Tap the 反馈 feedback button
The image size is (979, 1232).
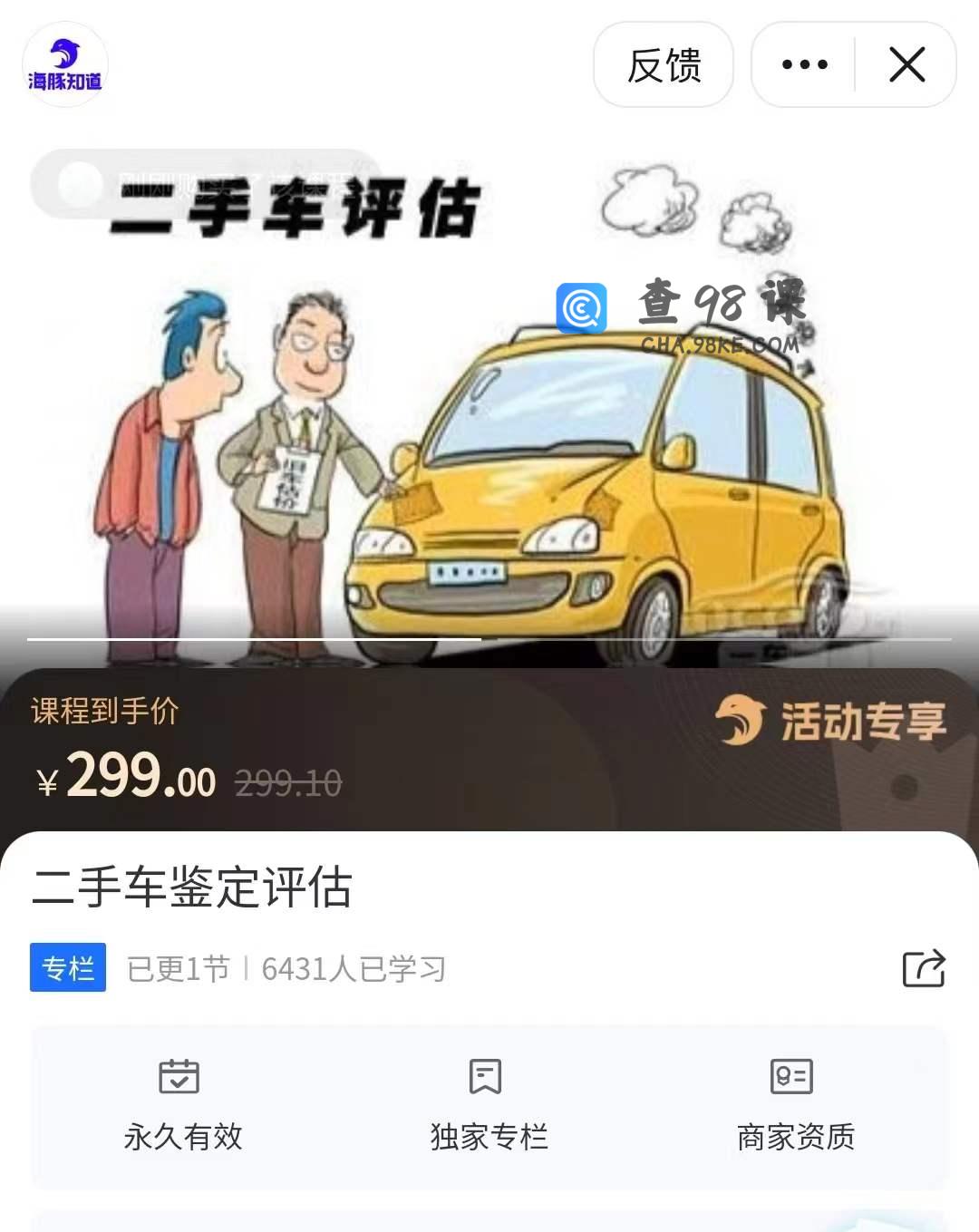(x=664, y=65)
